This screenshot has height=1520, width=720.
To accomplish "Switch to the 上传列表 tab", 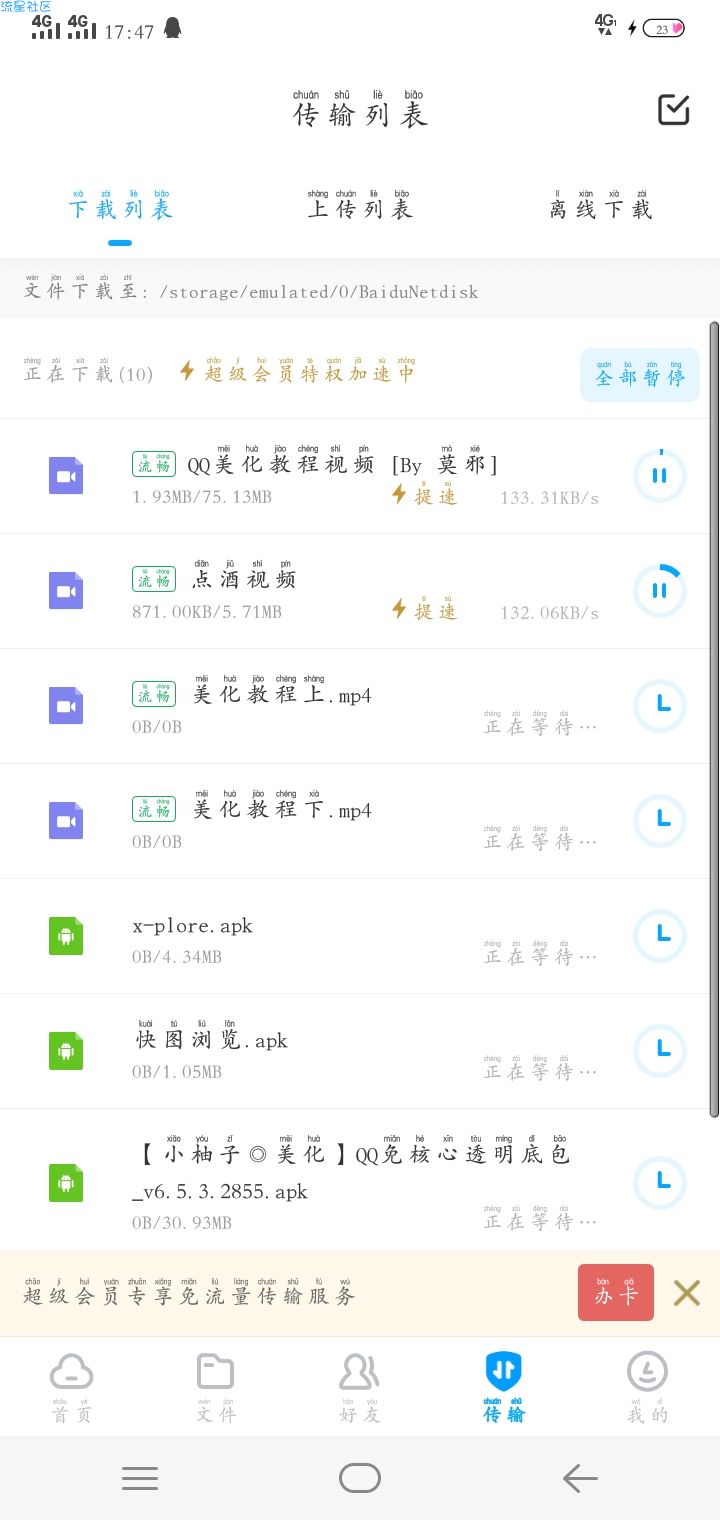I will (360, 204).
